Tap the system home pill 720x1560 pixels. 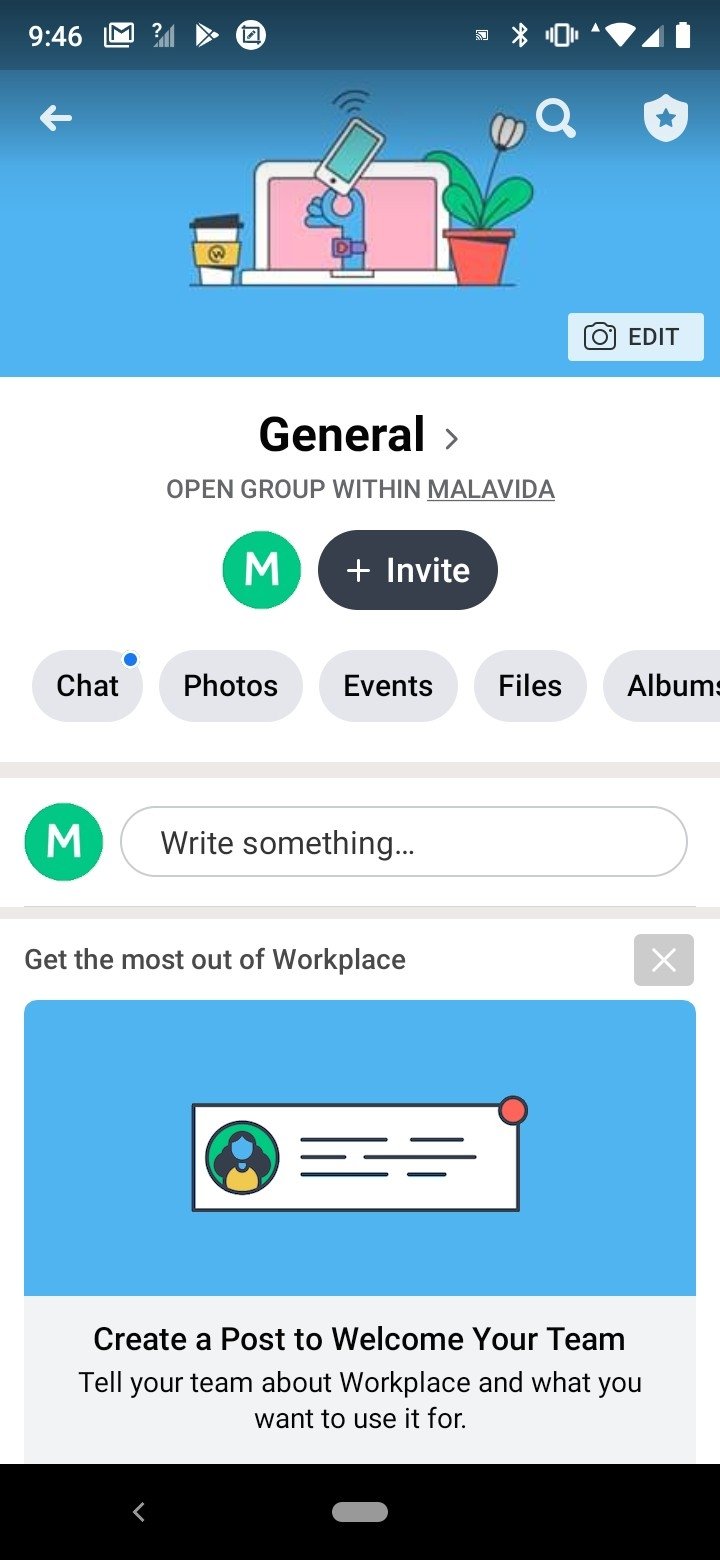[x=360, y=1512]
